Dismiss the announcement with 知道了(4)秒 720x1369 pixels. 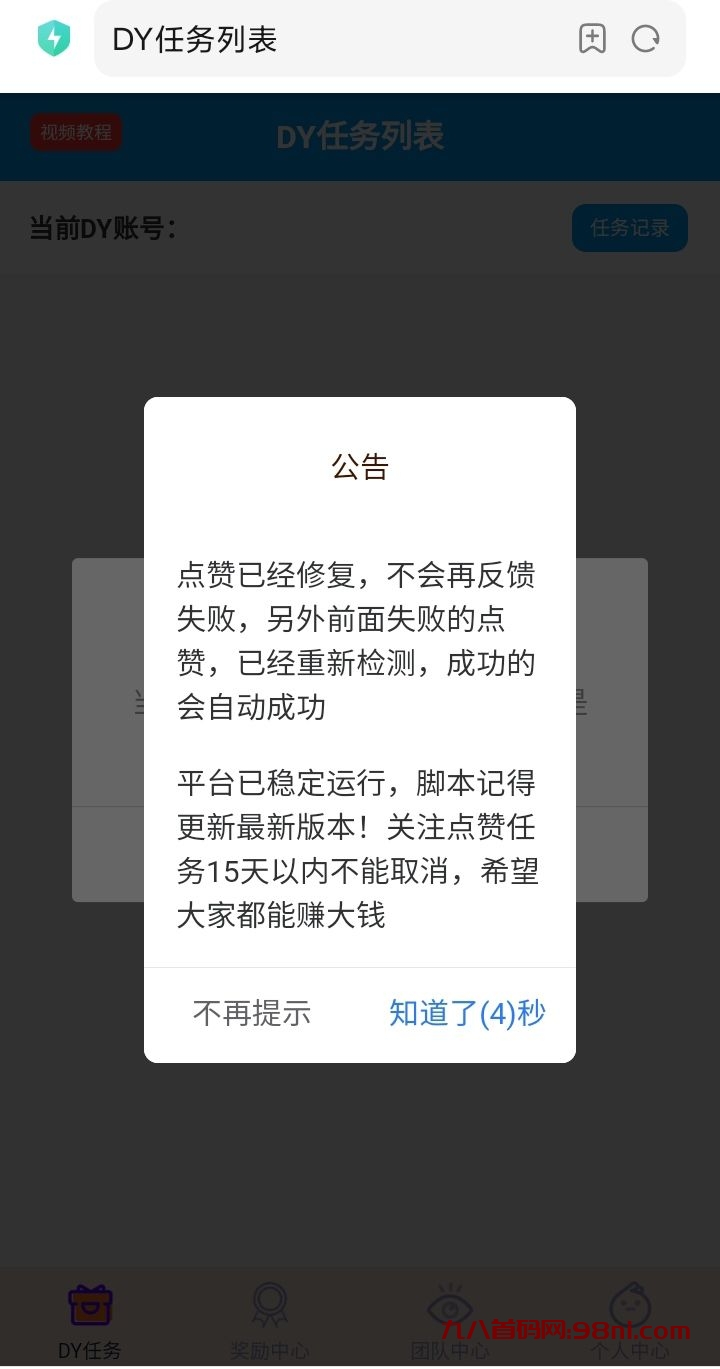466,1013
